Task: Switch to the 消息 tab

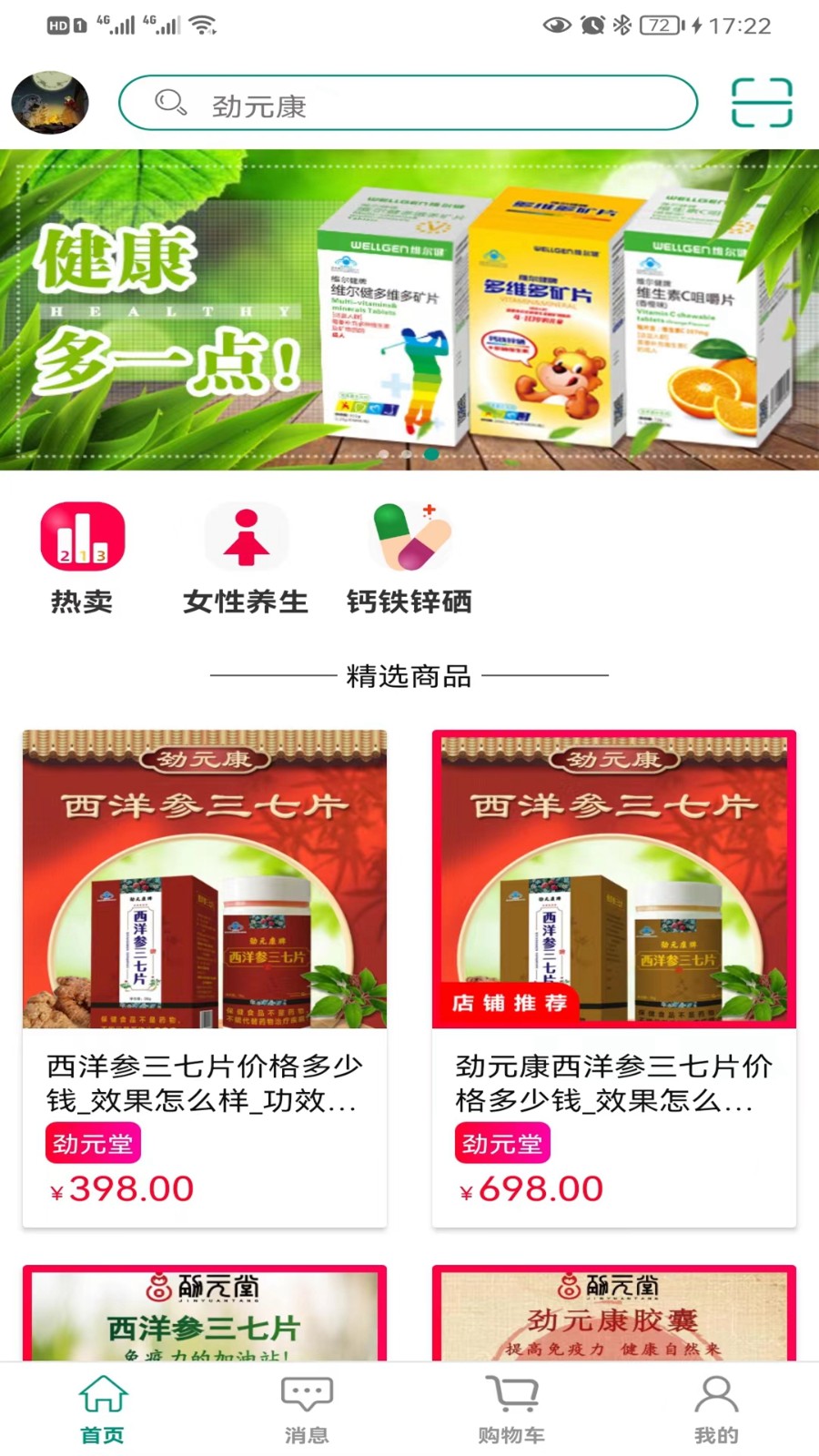Action: point(307,1409)
